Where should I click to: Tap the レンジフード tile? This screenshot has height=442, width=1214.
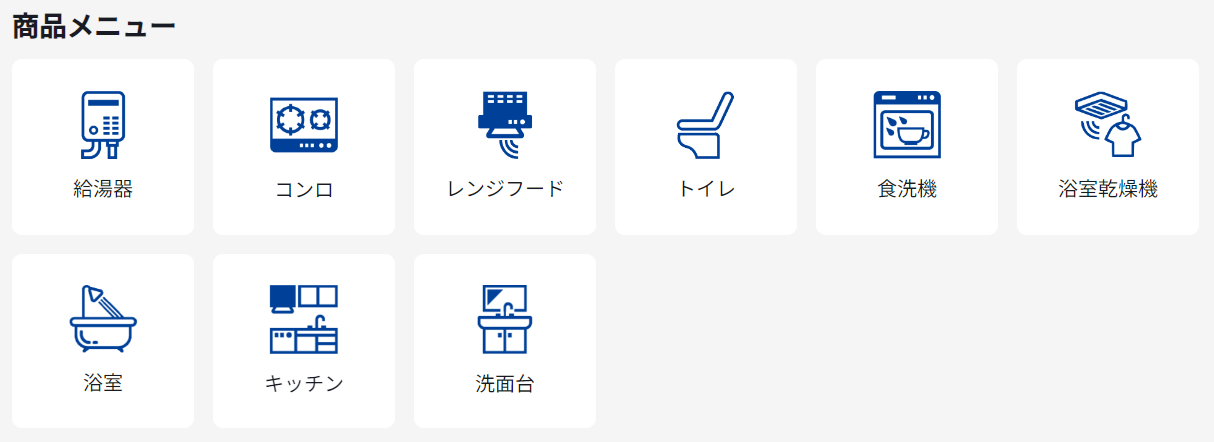pos(505,147)
